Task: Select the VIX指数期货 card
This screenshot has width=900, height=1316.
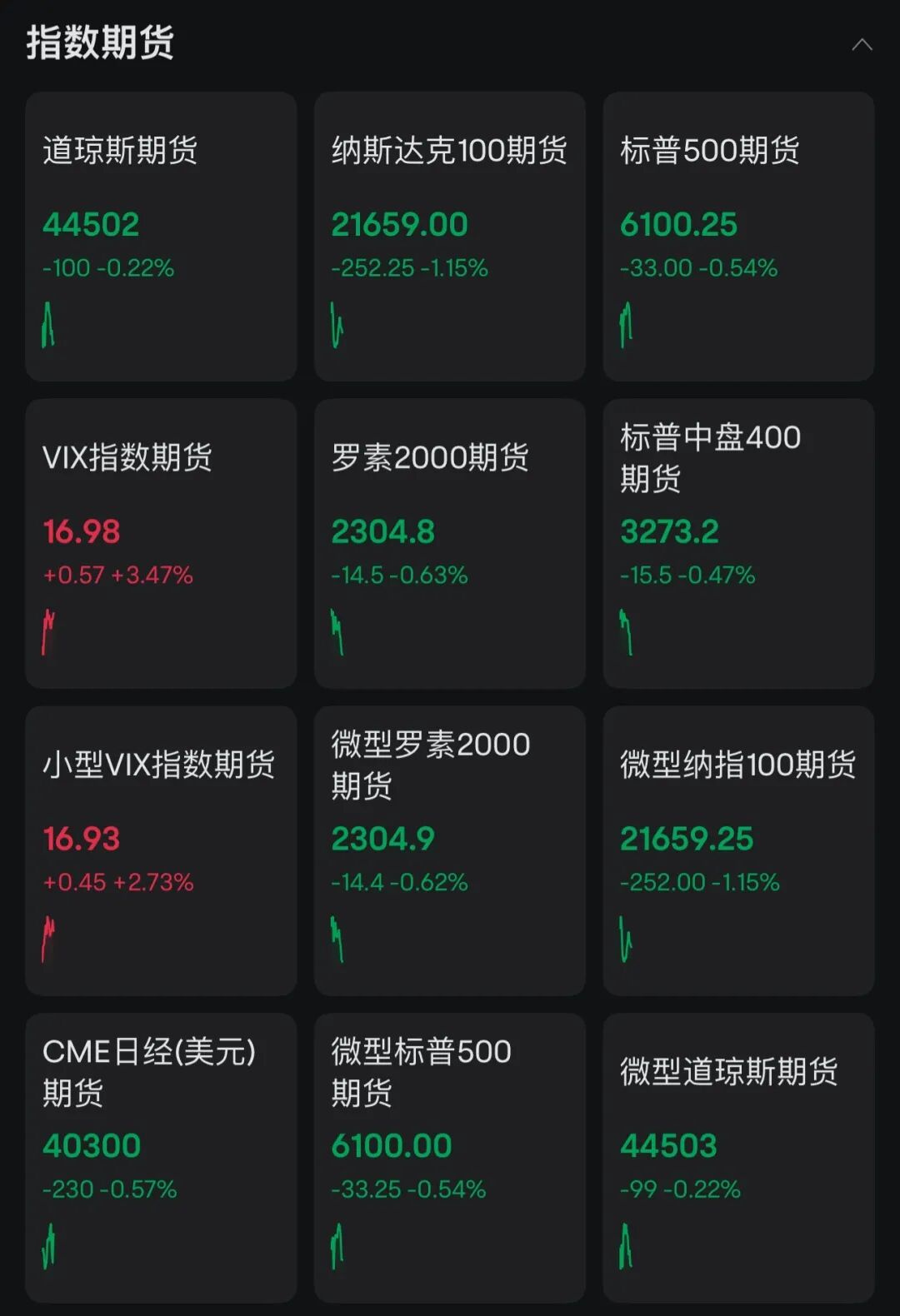Action: [x=161, y=543]
